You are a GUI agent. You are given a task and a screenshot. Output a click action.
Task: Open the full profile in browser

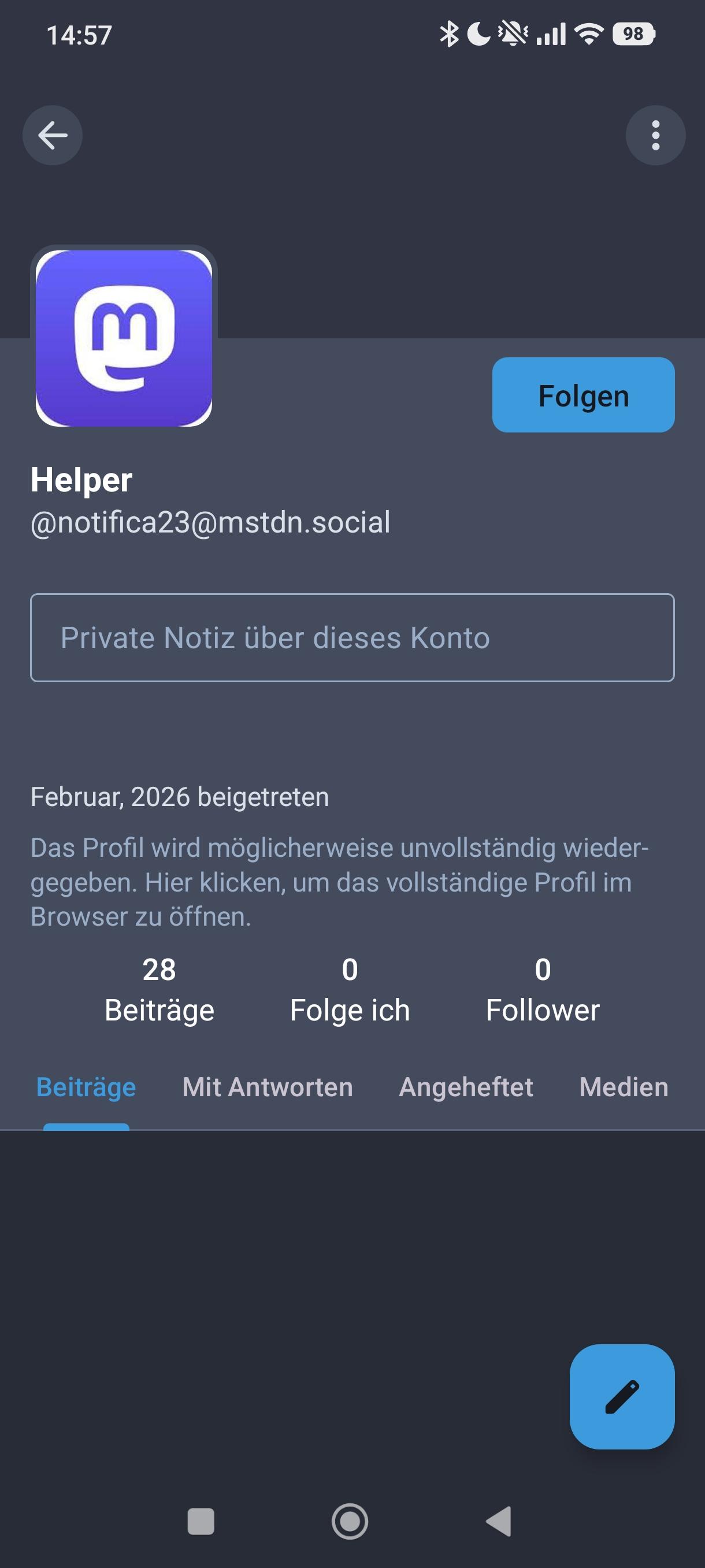[x=339, y=882]
